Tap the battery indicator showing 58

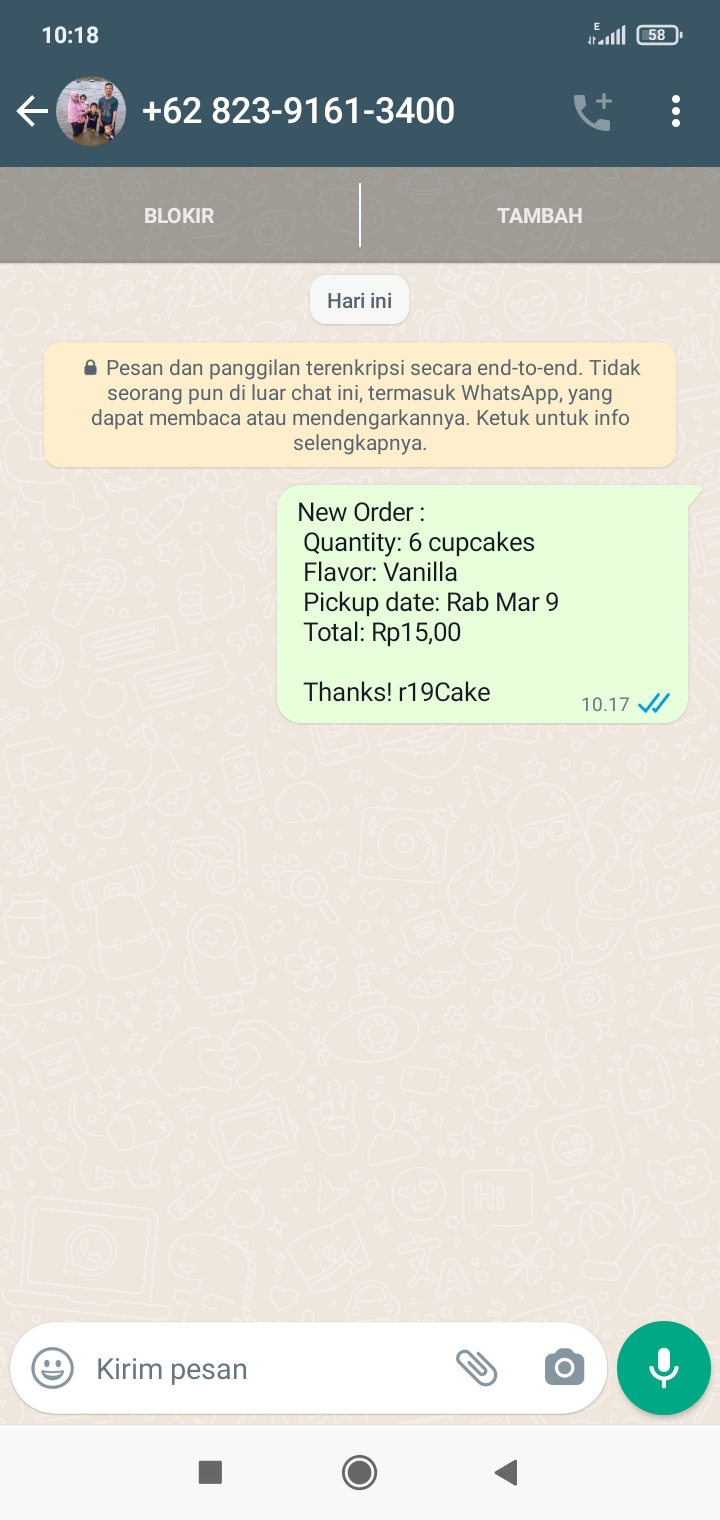[x=657, y=34]
